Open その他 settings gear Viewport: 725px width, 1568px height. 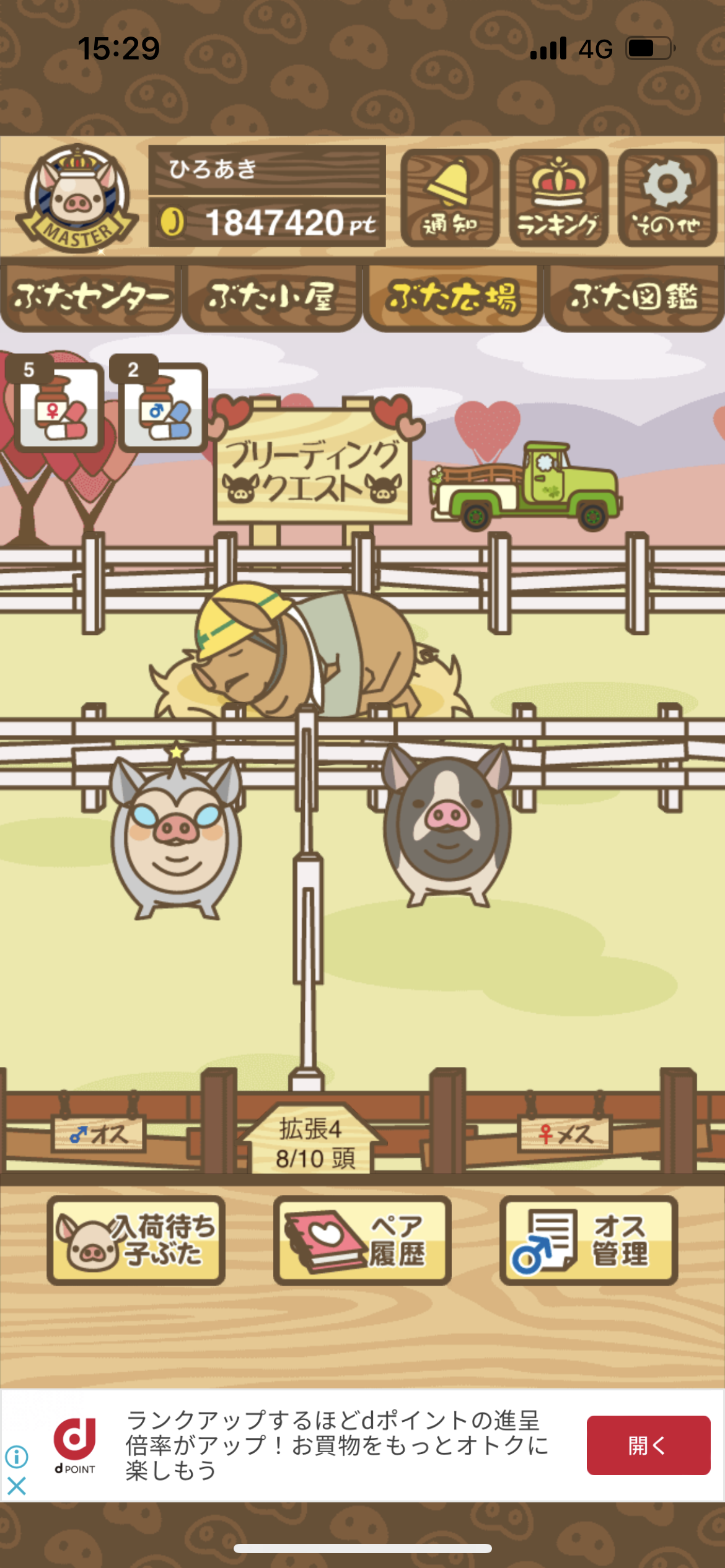pos(667,198)
